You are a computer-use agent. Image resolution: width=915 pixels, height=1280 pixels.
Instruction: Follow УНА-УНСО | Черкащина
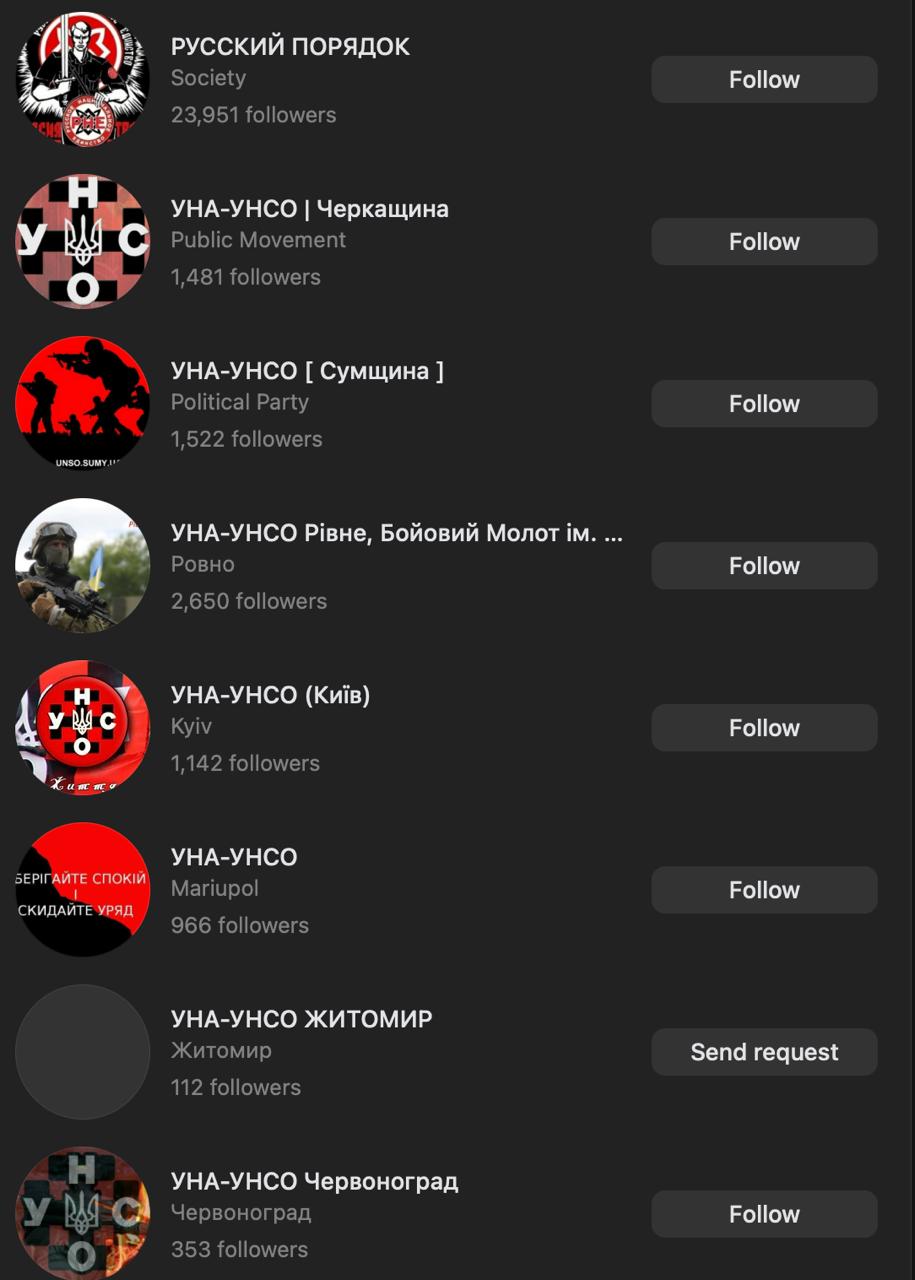tap(764, 242)
